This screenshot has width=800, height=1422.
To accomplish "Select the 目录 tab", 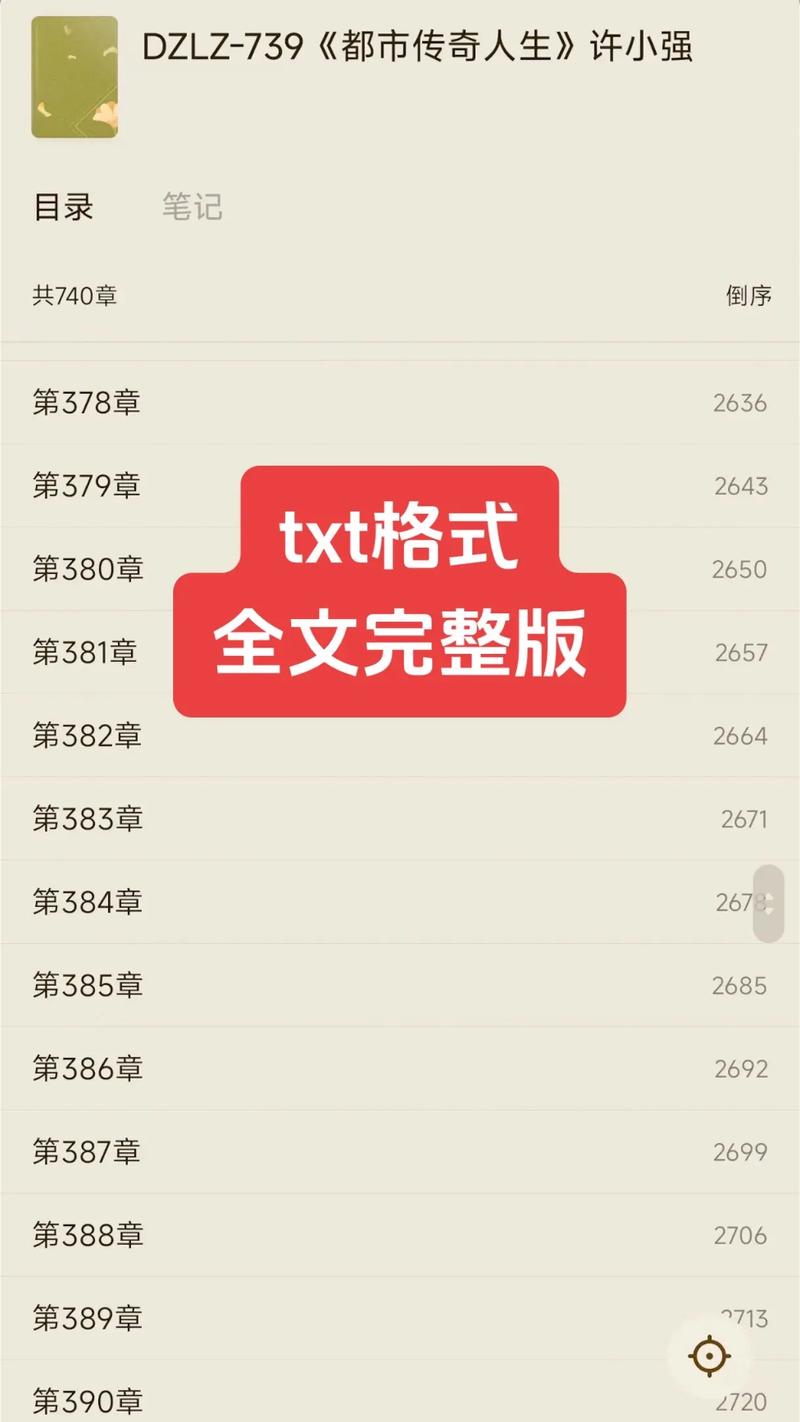I will pos(63,207).
